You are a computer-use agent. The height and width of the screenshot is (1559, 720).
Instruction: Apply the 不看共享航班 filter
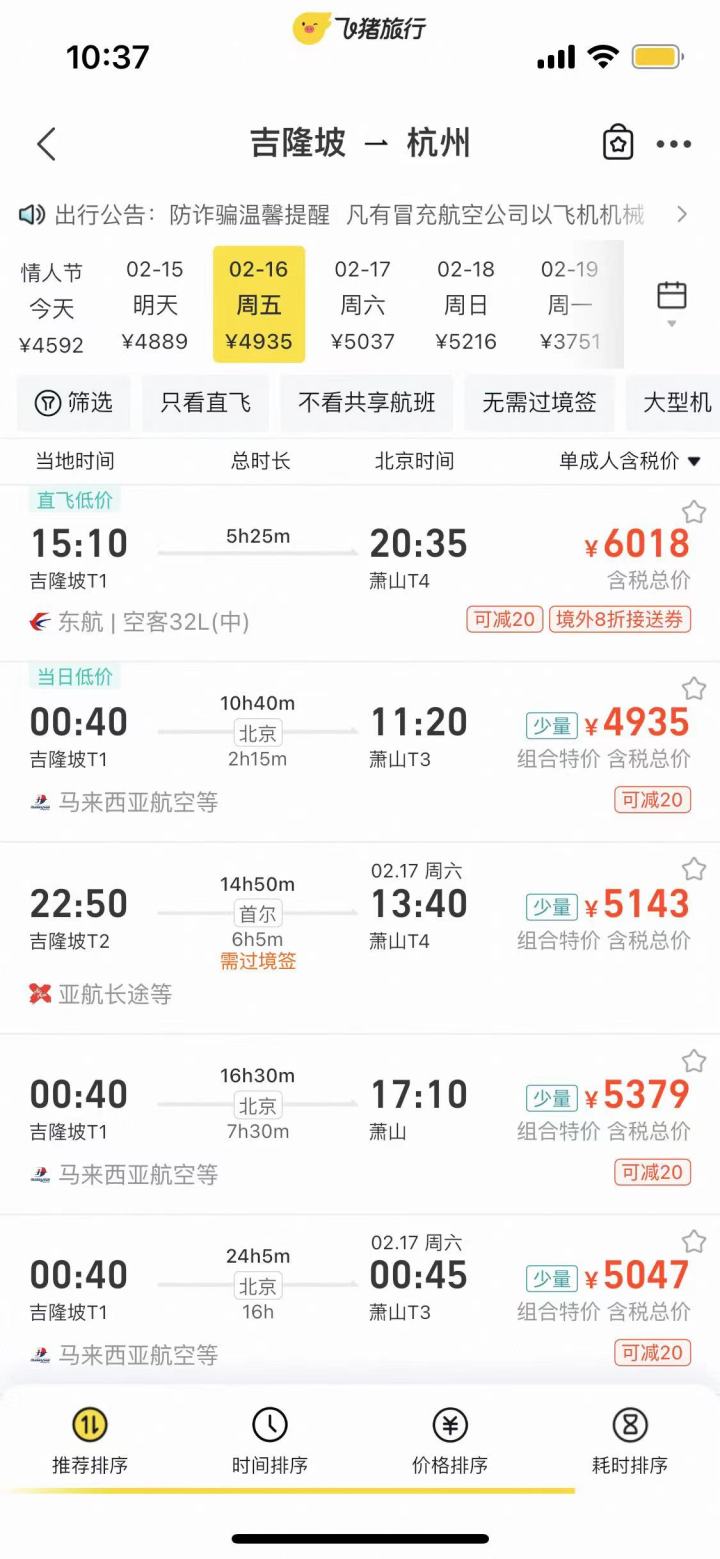point(367,403)
